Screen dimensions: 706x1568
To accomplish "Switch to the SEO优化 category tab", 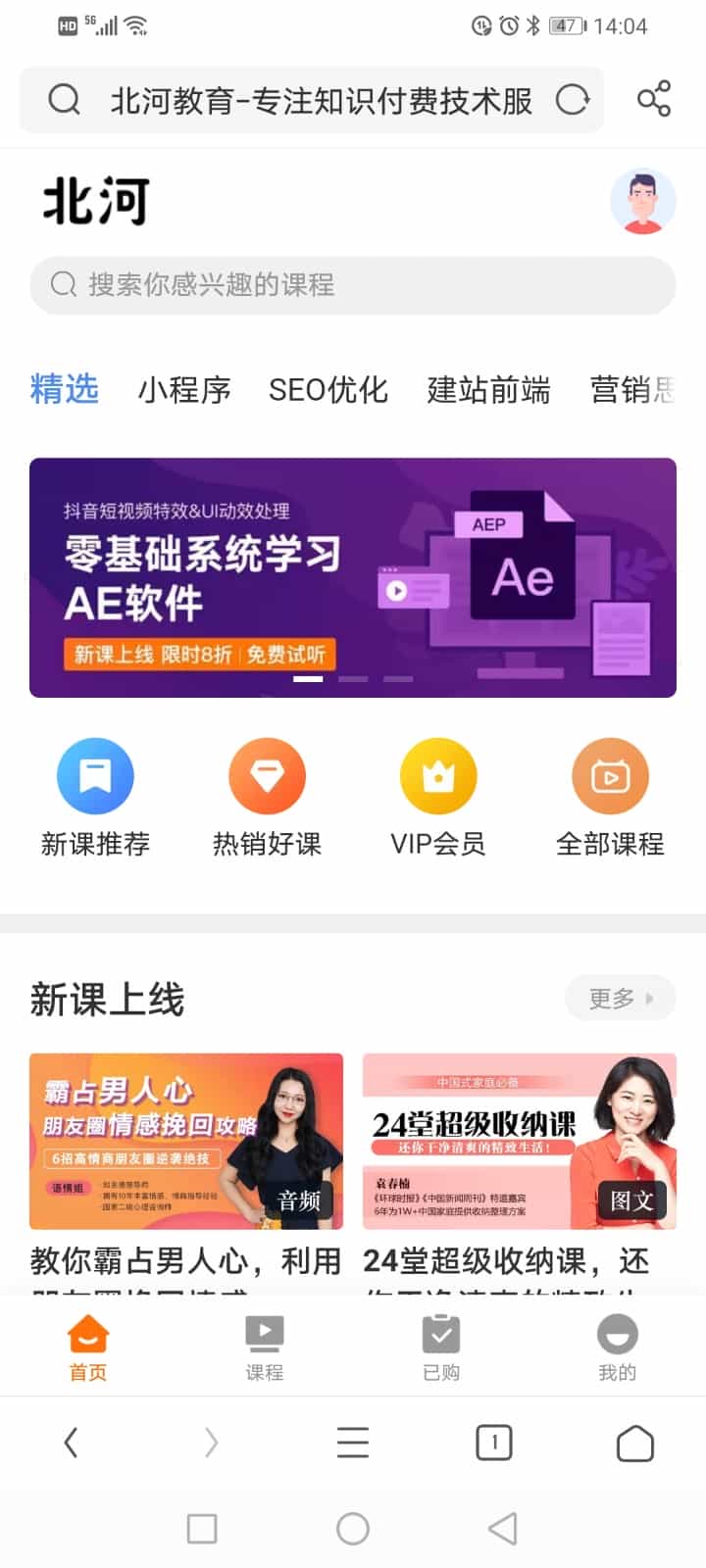I will pos(328,390).
